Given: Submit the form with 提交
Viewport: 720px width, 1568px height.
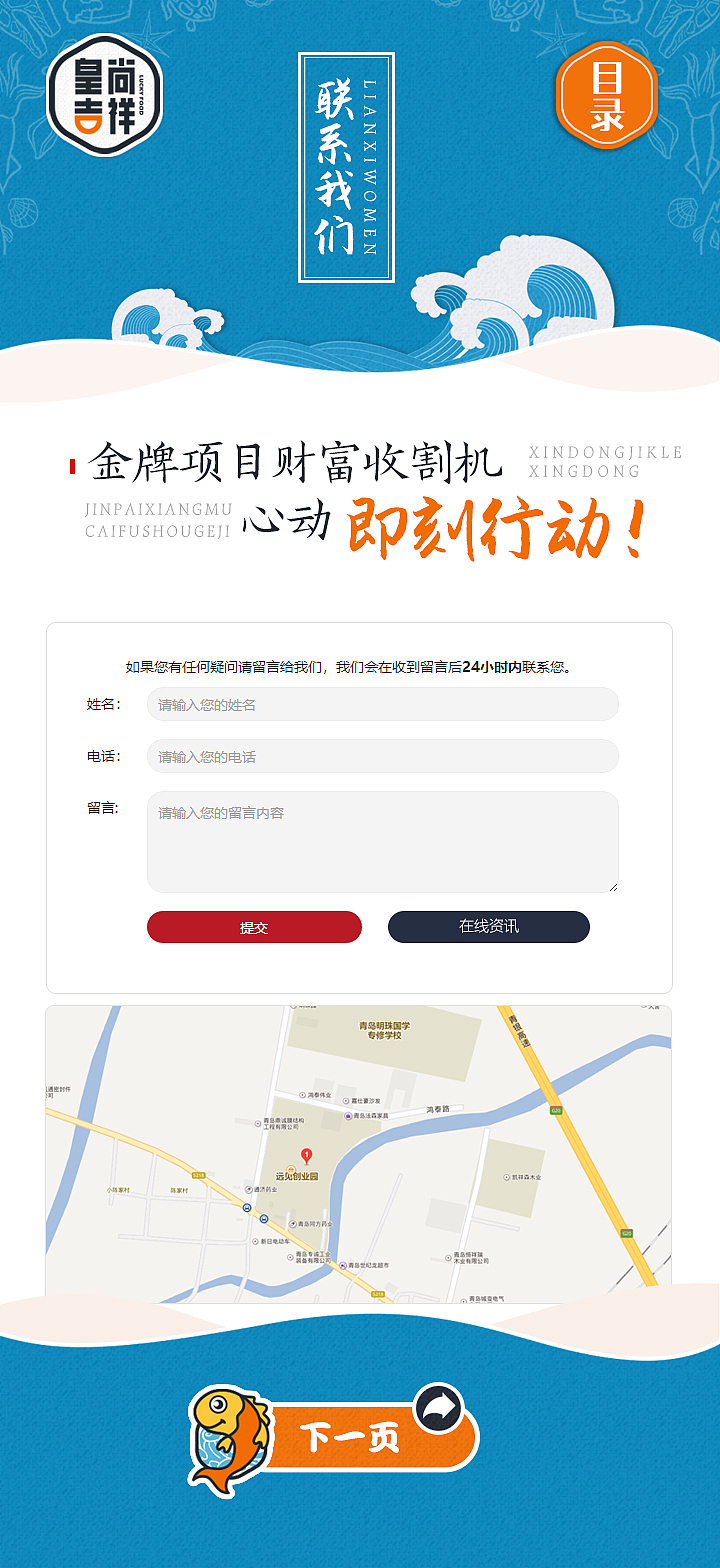Looking at the screenshot, I should (254, 927).
